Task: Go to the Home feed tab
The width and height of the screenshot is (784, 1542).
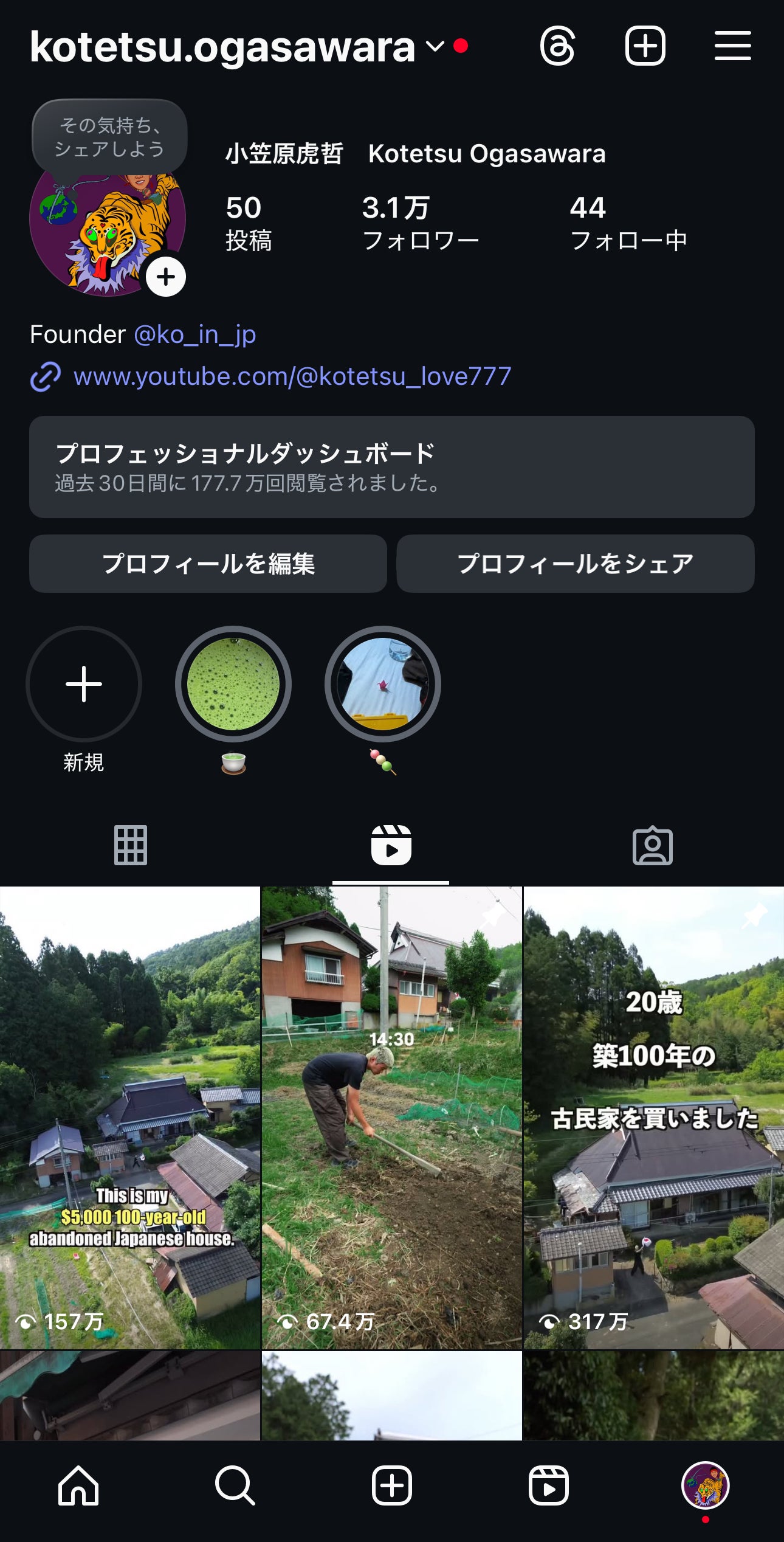Action: pyautogui.click(x=78, y=1485)
